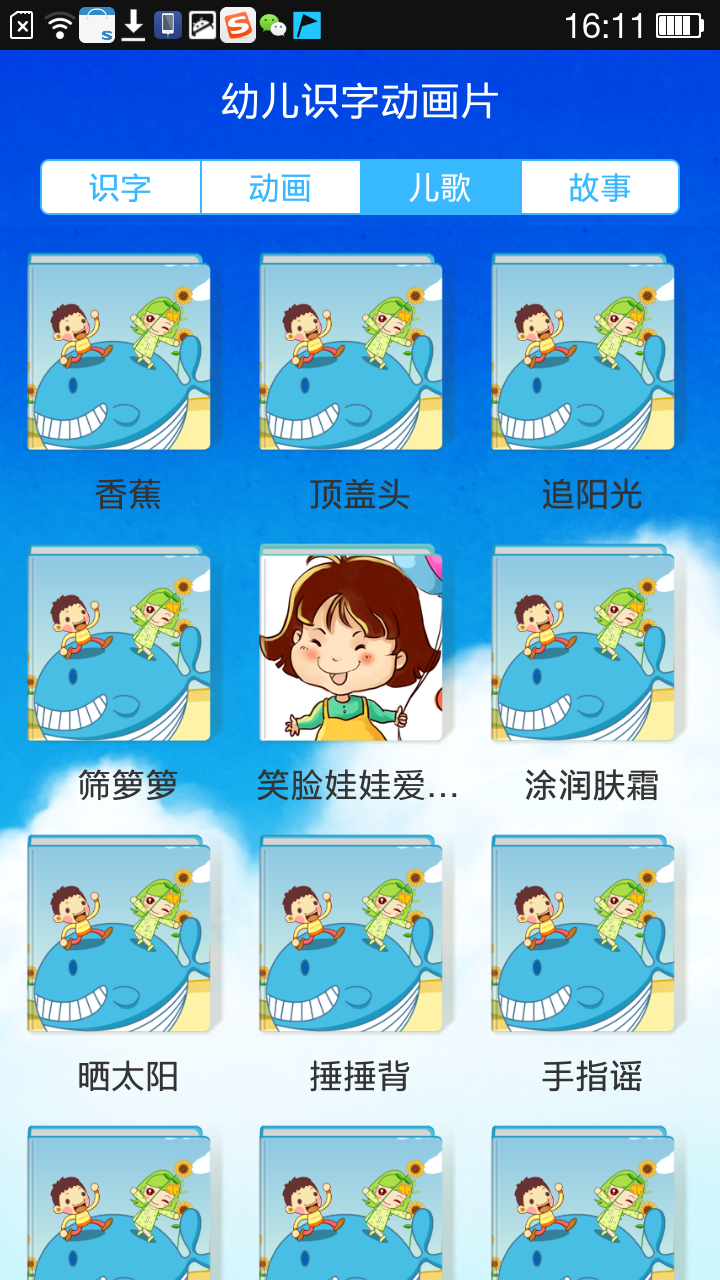
Task: Select the 儿歌 tab
Action: 441,187
